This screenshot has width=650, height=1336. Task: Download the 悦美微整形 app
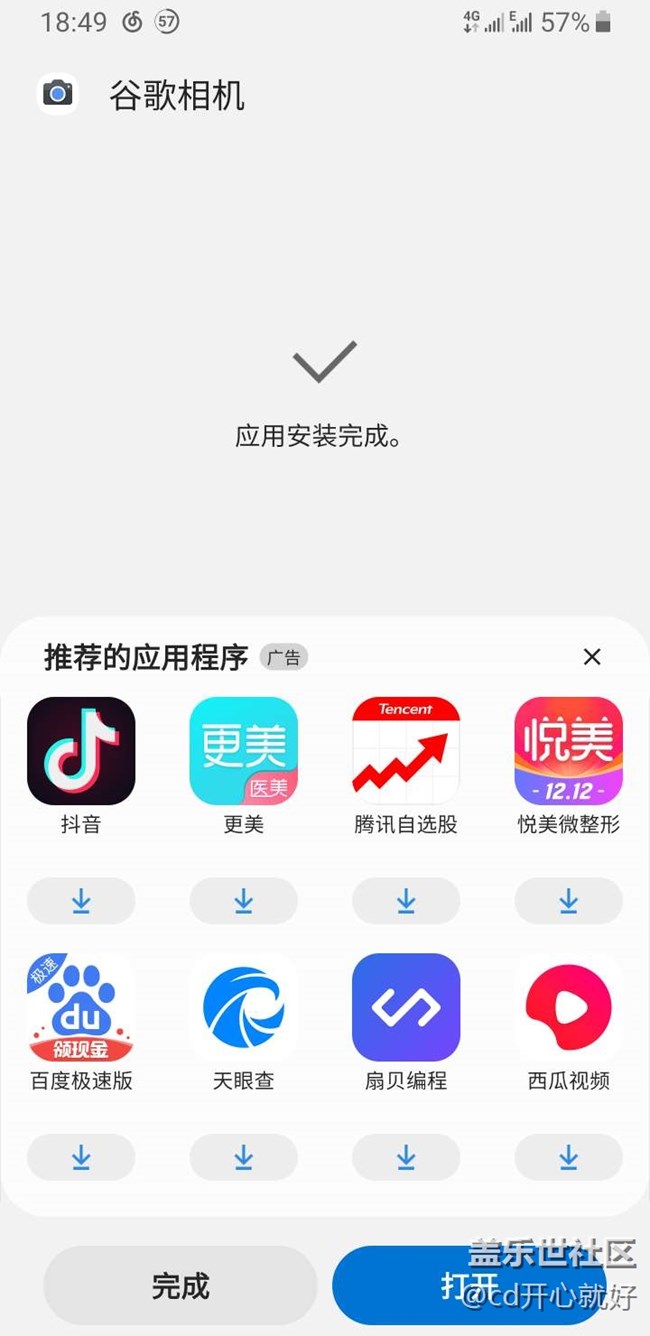click(568, 901)
